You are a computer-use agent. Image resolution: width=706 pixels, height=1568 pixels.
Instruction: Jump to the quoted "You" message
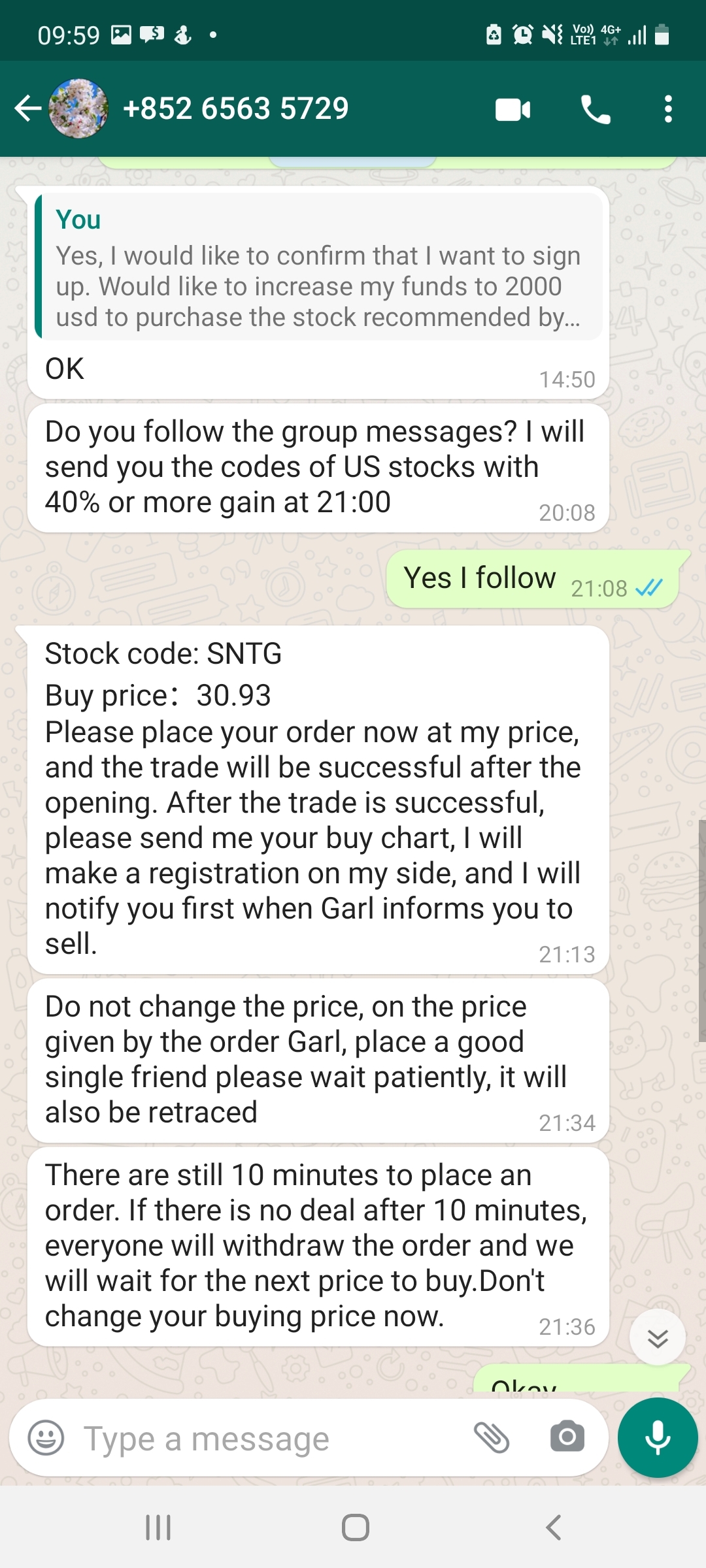pyautogui.click(x=319, y=268)
